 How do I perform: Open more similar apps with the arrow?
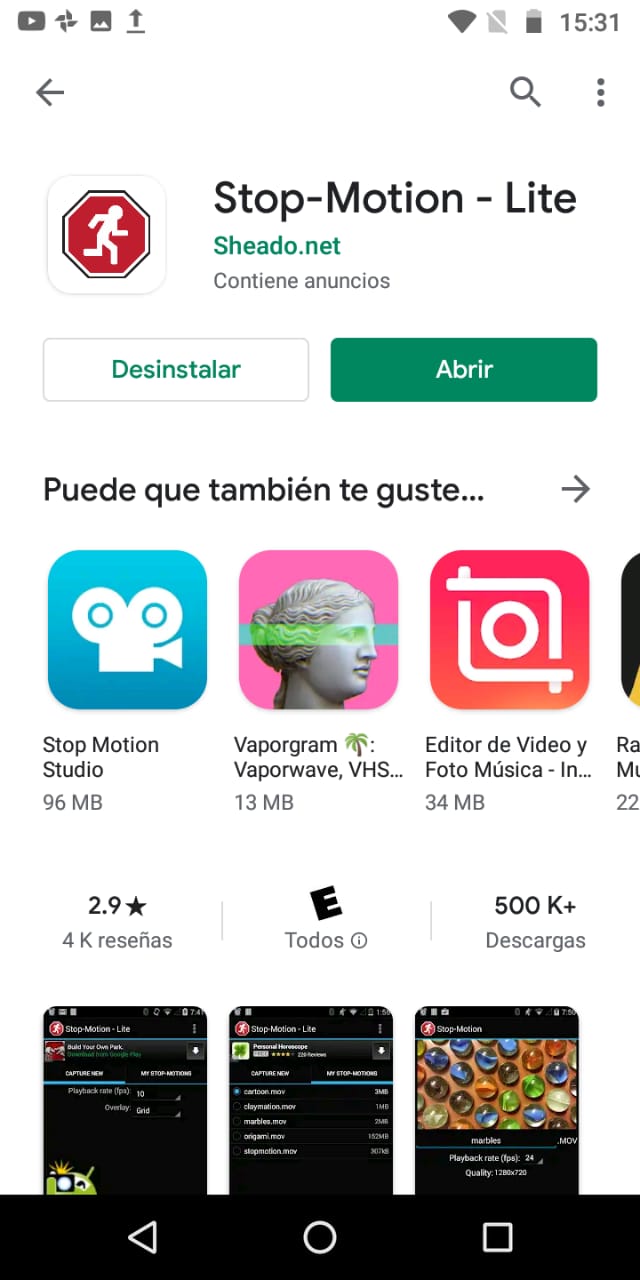(x=575, y=489)
